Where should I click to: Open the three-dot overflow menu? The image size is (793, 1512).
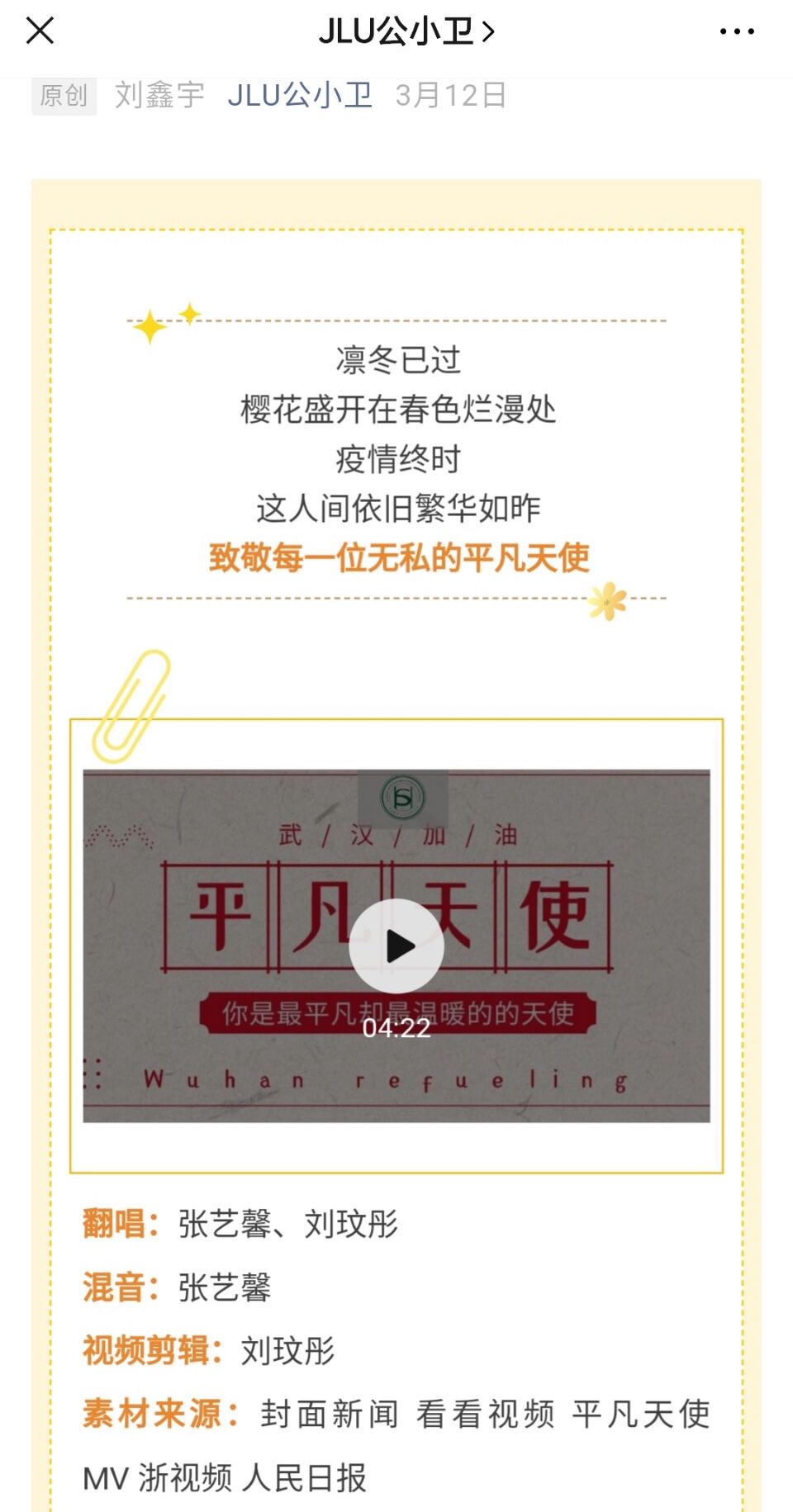click(736, 31)
